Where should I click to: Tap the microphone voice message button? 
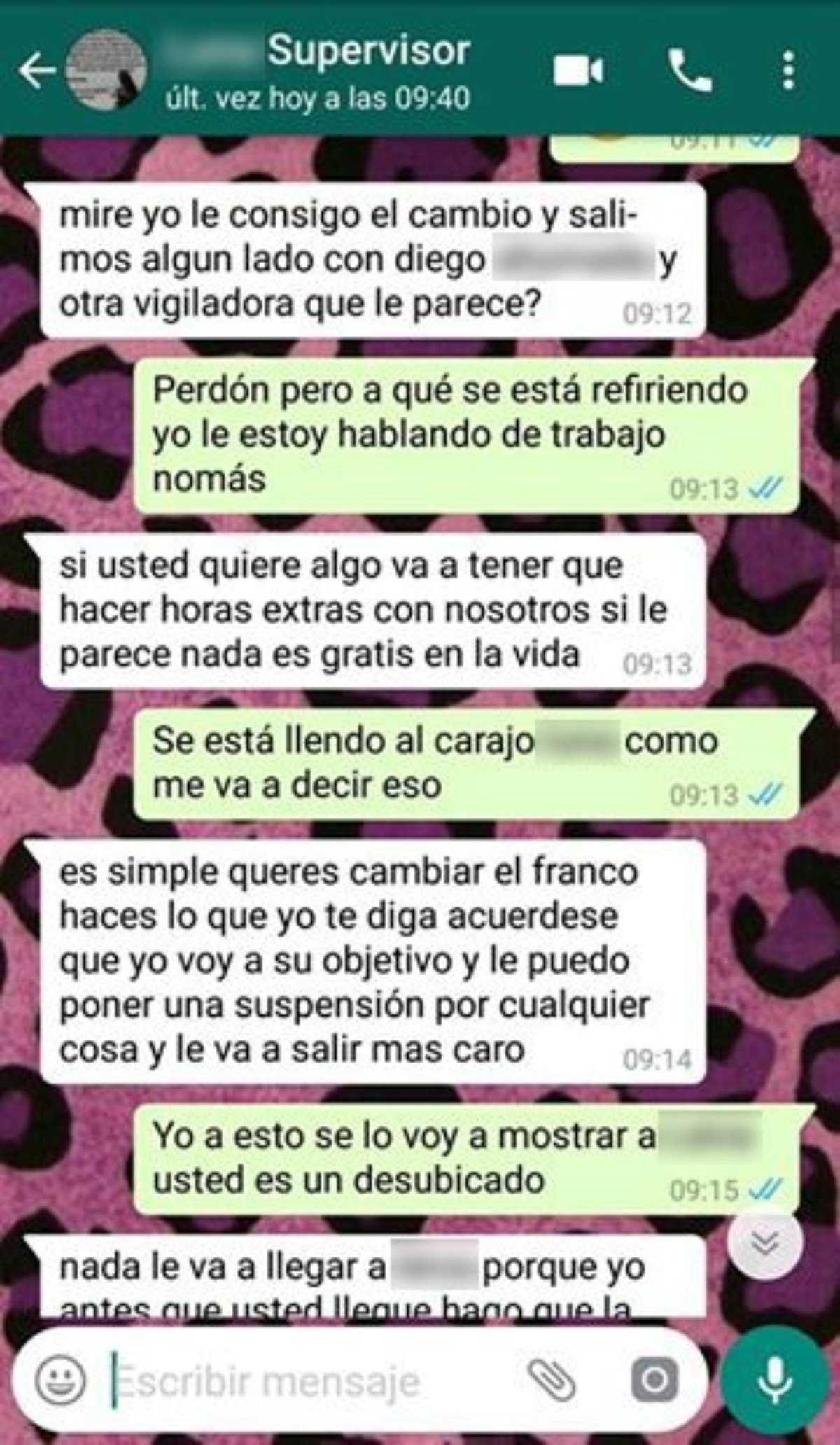click(775, 1378)
